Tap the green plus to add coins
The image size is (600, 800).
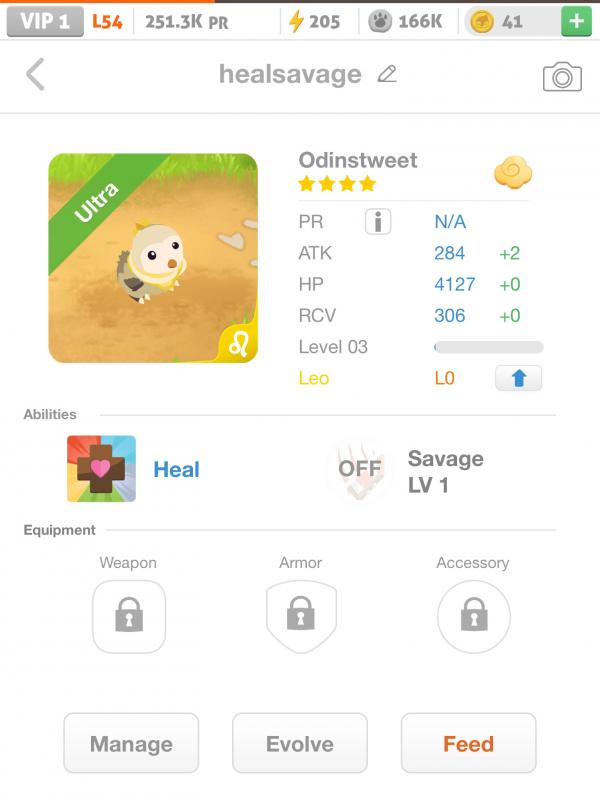click(x=576, y=21)
